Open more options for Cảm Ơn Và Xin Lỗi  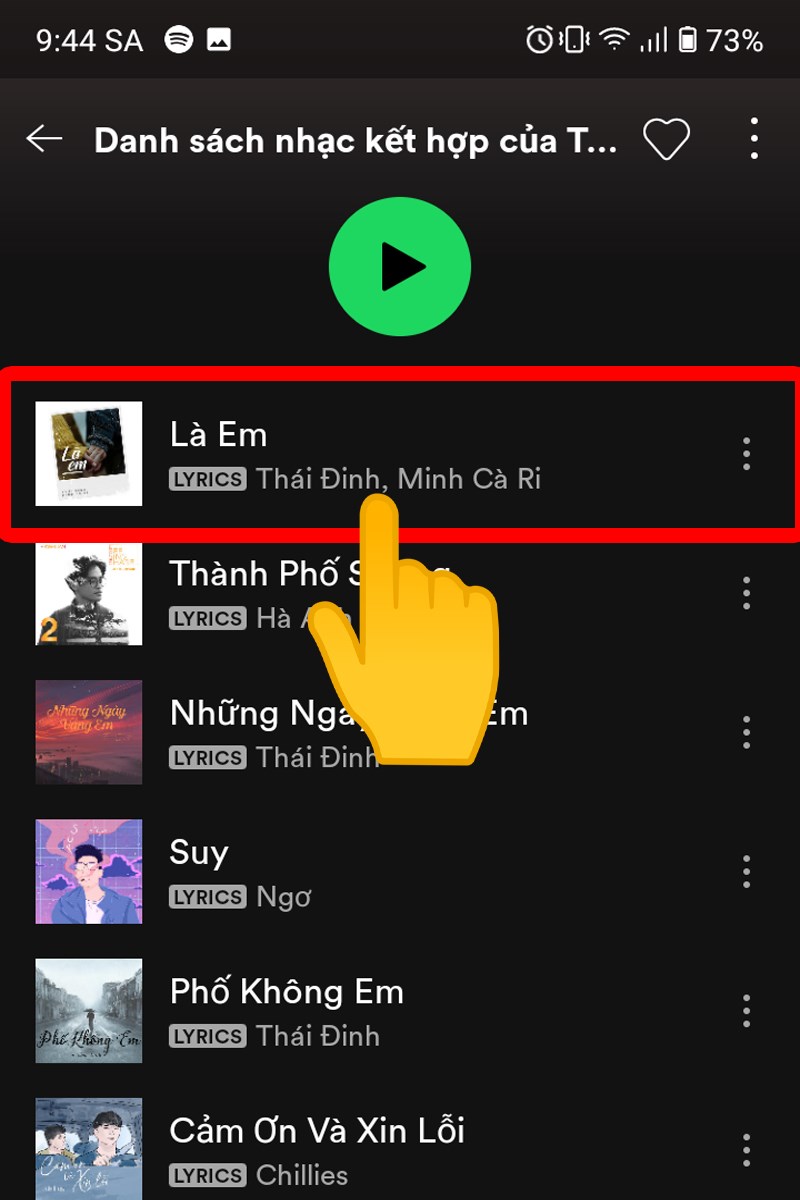coord(746,1150)
